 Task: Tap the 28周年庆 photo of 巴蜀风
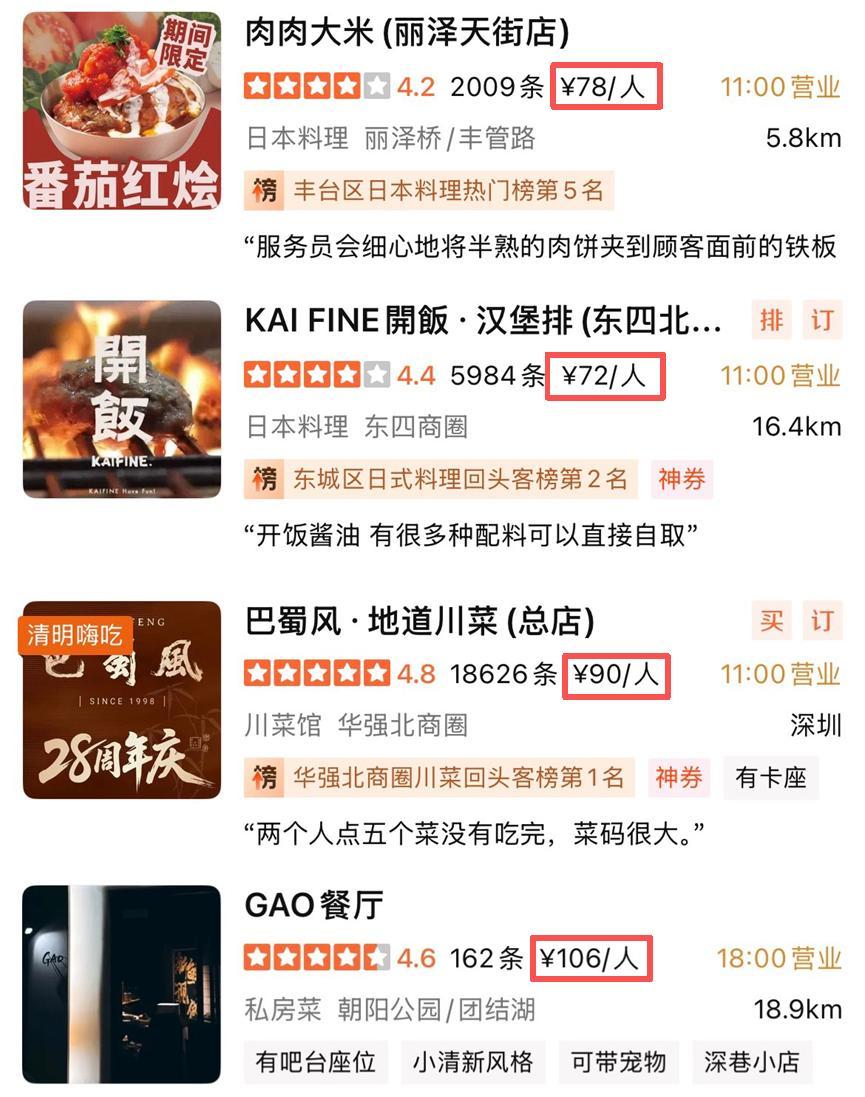[x=122, y=700]
